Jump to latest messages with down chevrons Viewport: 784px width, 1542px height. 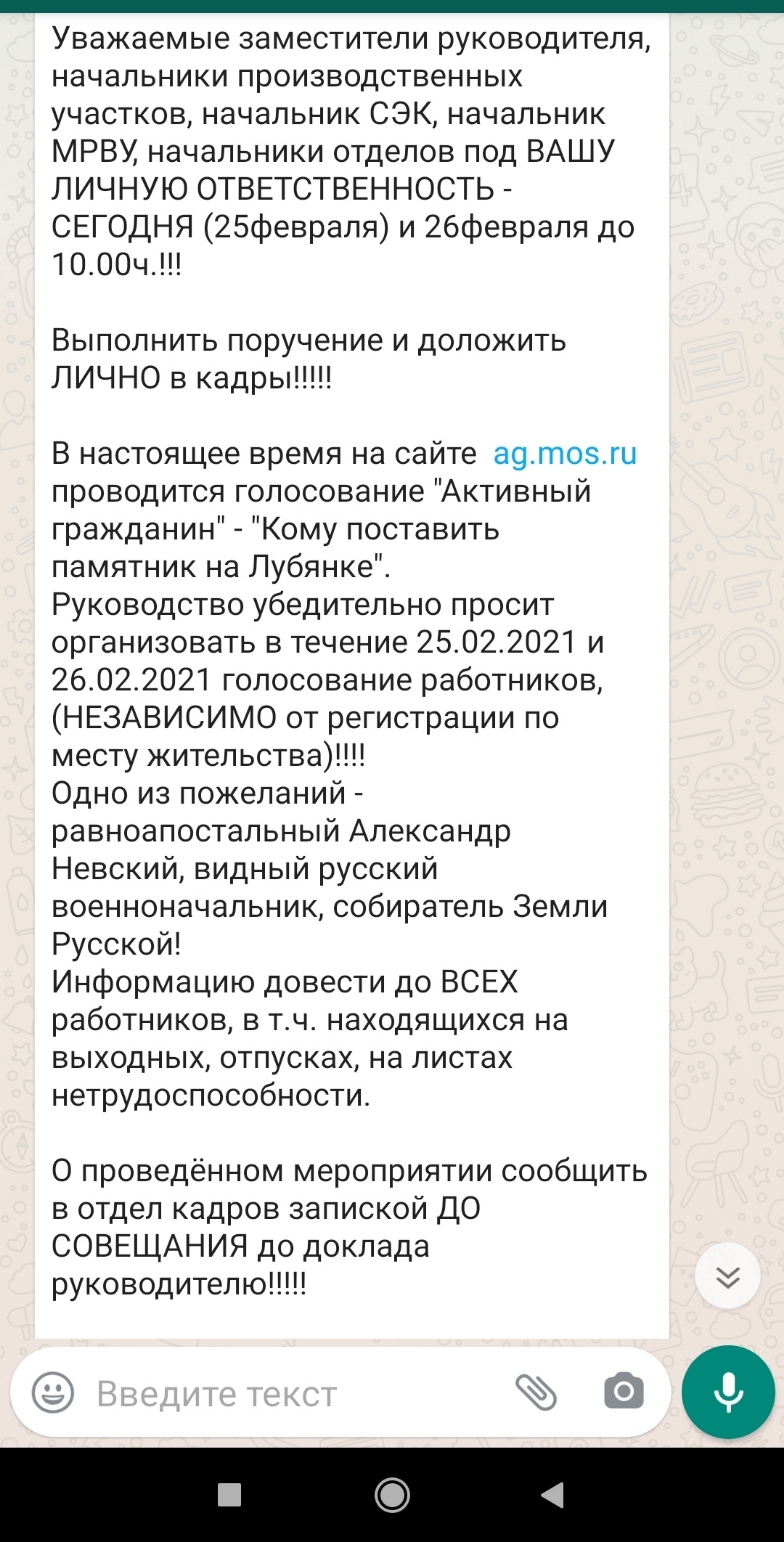pyautogui.click(x=728, y=1276)
